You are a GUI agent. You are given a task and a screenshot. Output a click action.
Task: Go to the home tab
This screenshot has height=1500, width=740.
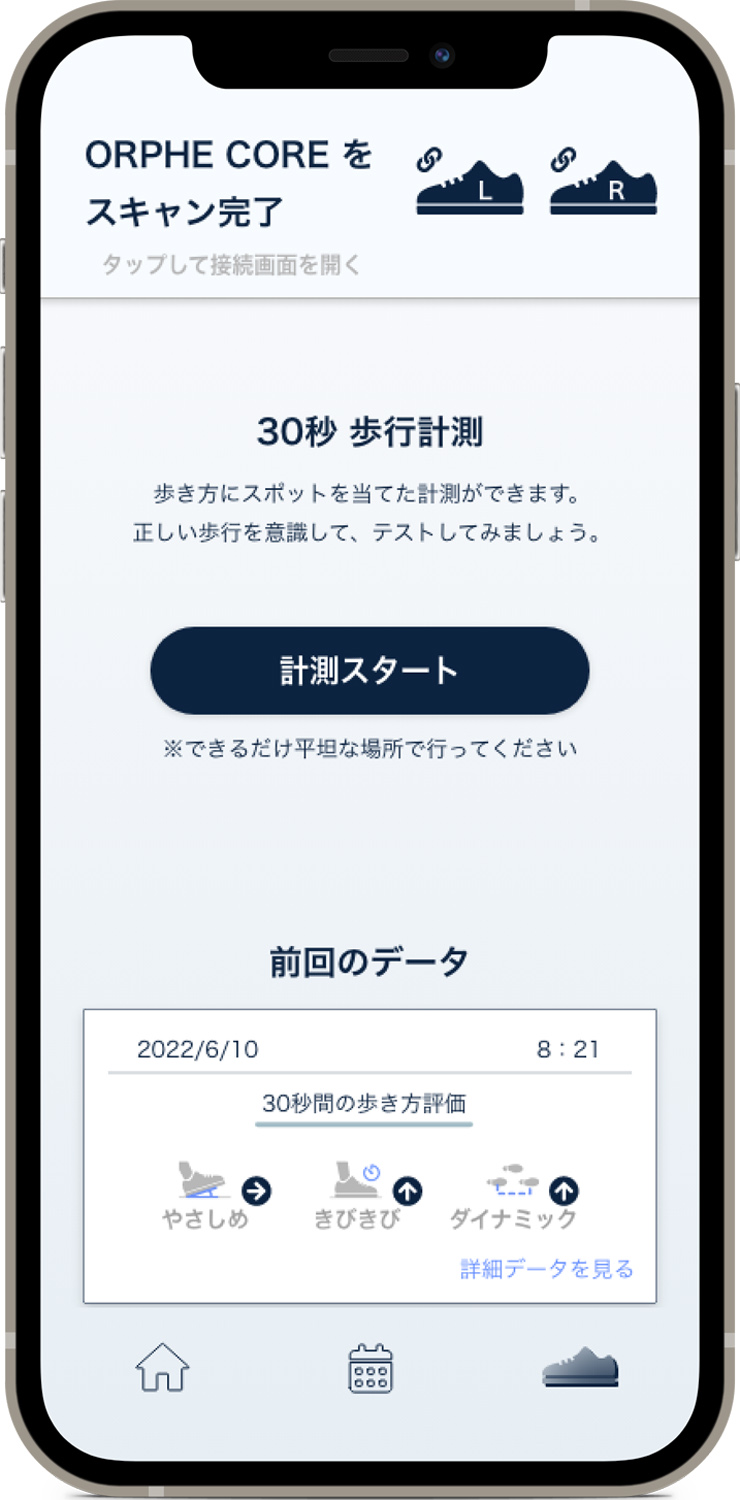pyautogui.click(x=162, y=1367)
